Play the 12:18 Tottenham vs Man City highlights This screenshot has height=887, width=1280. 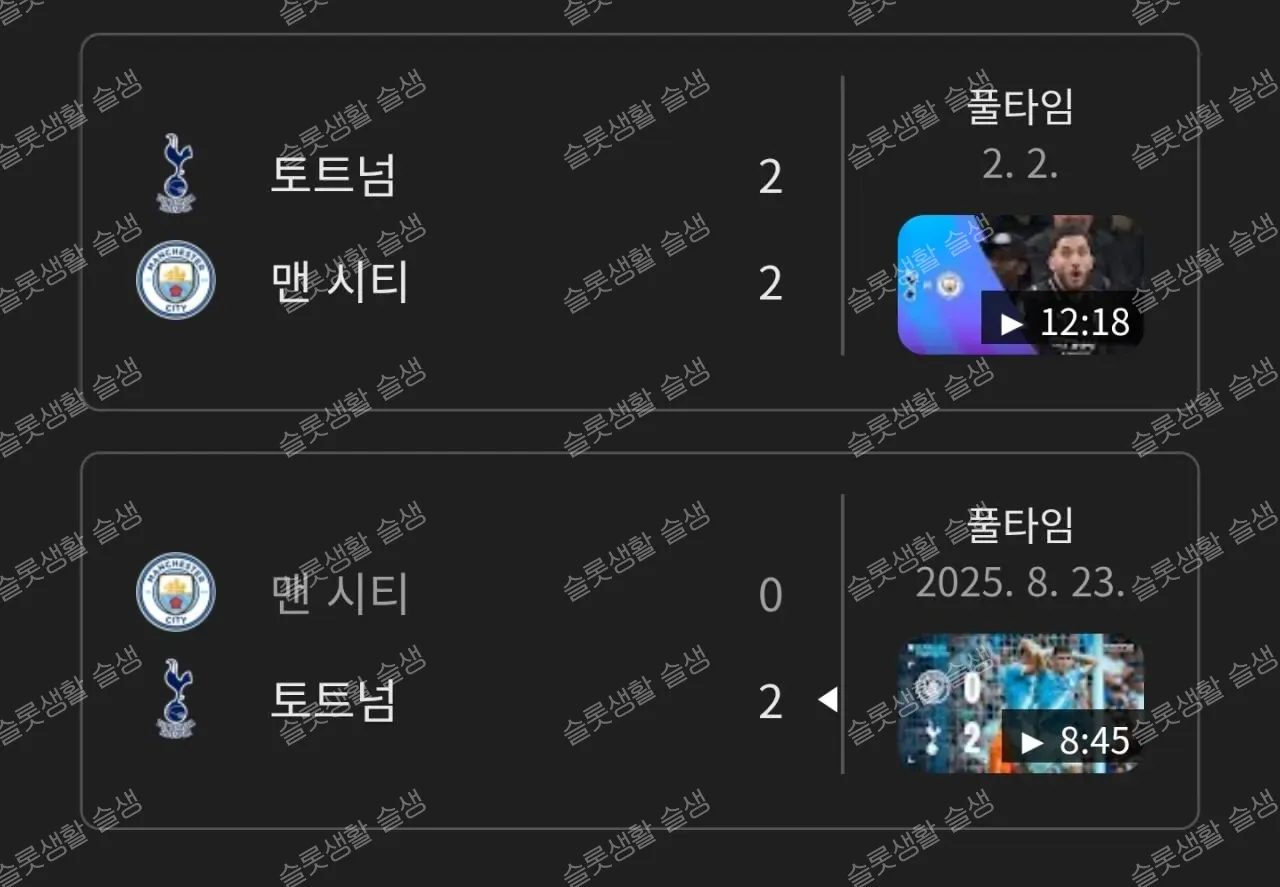[1020, 285]
